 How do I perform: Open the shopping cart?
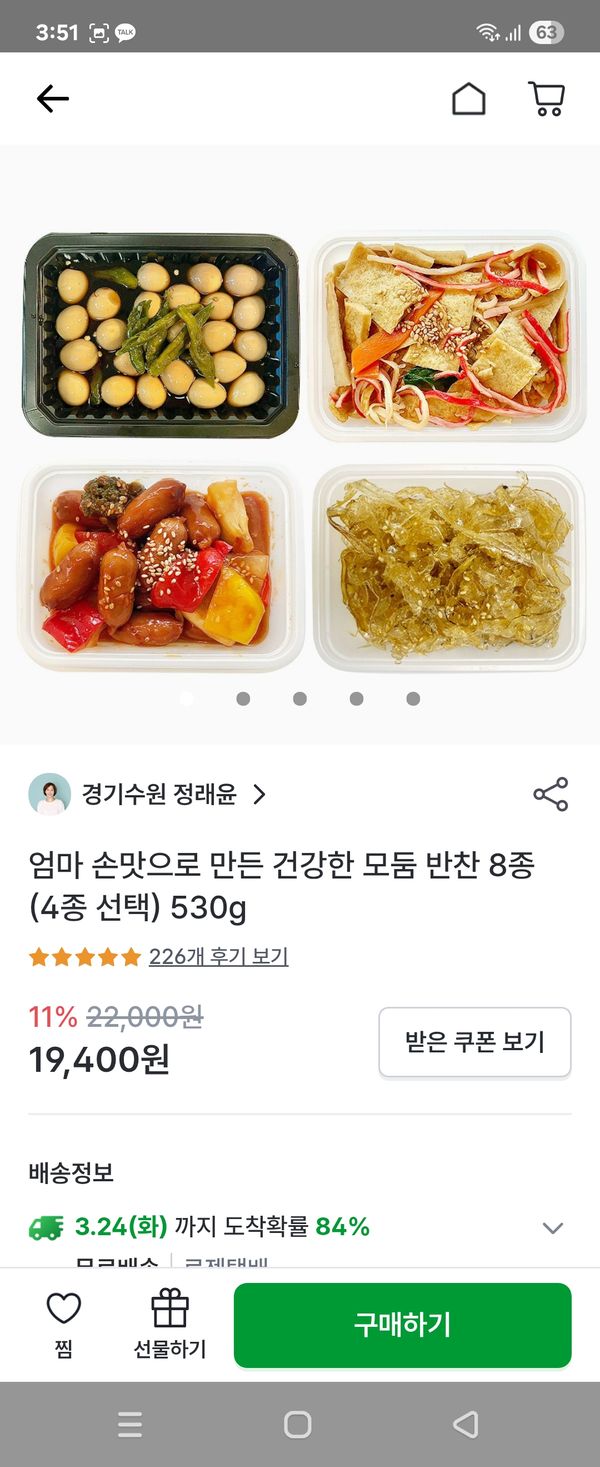pyautogui.click(x=546, y=99)
